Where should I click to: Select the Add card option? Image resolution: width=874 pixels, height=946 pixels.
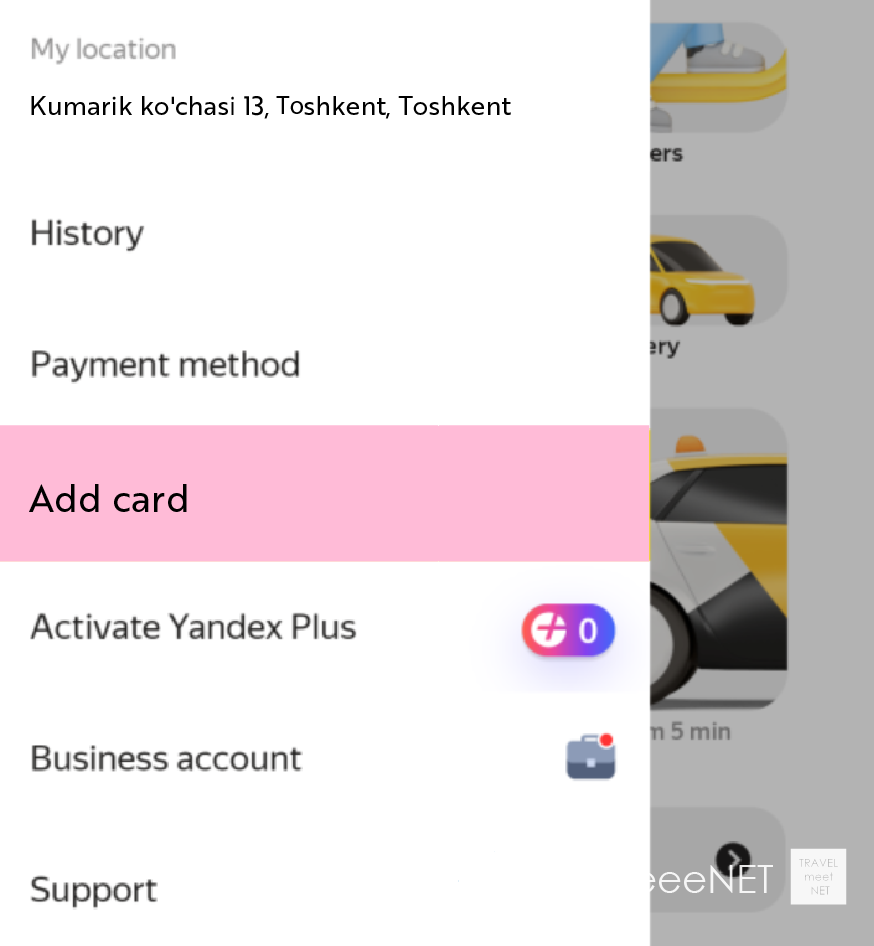[110, 498]
